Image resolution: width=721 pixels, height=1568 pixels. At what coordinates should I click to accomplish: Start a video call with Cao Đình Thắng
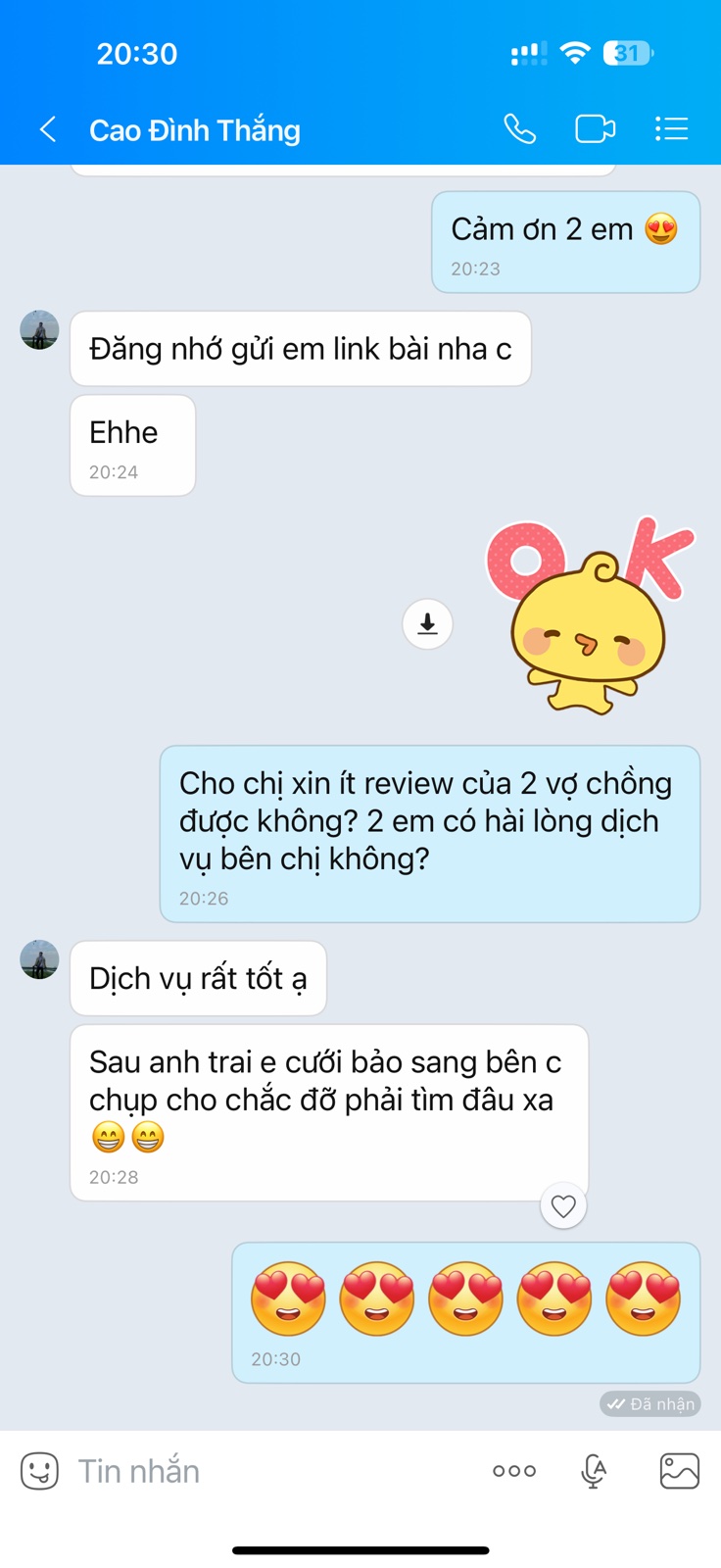[595, 129]
